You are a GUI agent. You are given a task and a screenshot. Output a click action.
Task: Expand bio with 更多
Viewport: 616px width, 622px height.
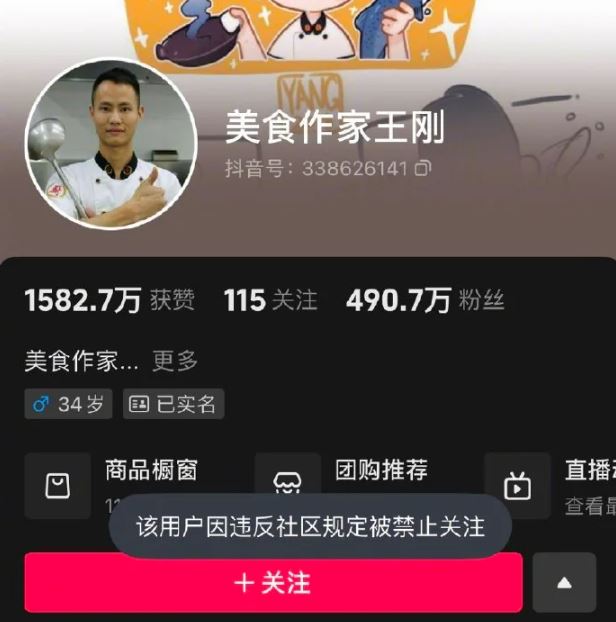pyautogui.click(x=175, y=361)
